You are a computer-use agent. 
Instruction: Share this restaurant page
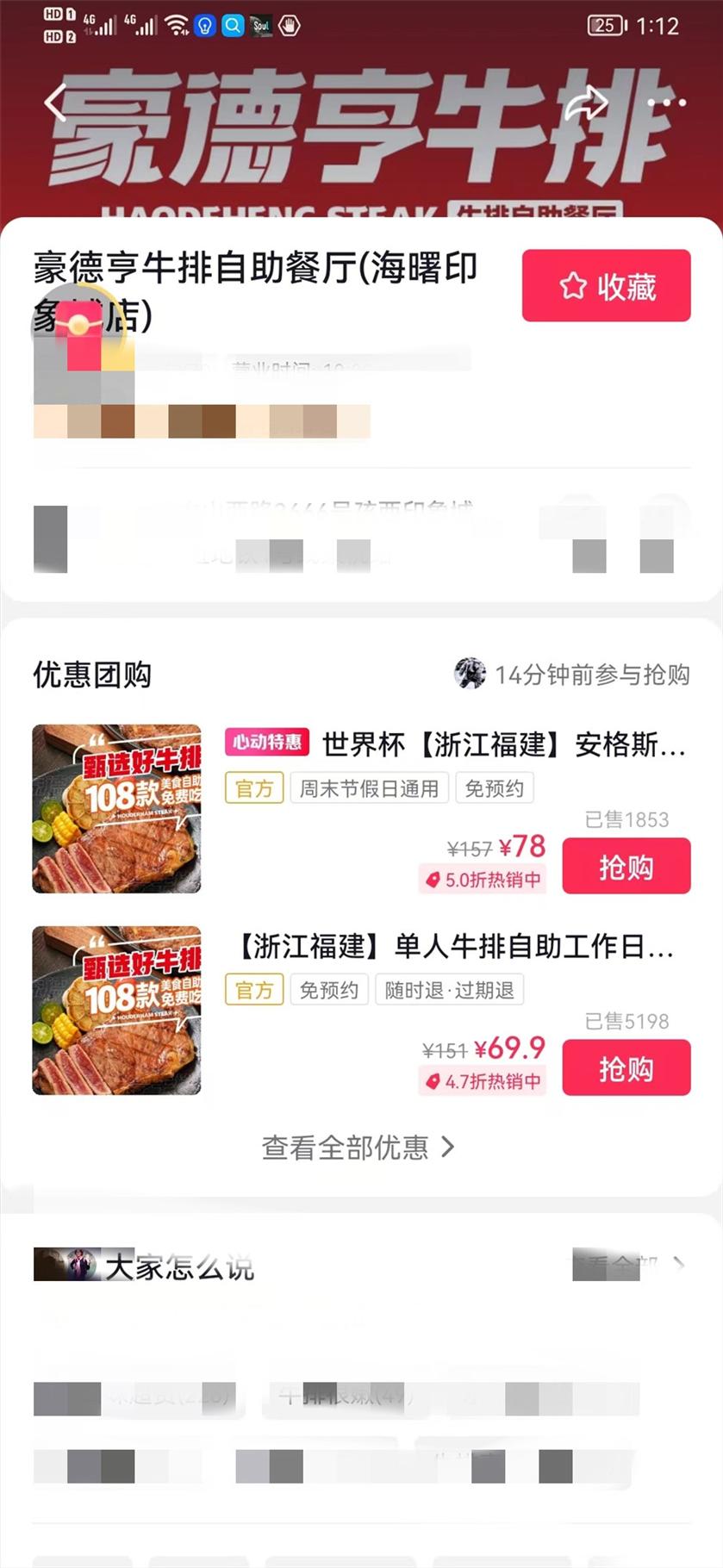586,103
